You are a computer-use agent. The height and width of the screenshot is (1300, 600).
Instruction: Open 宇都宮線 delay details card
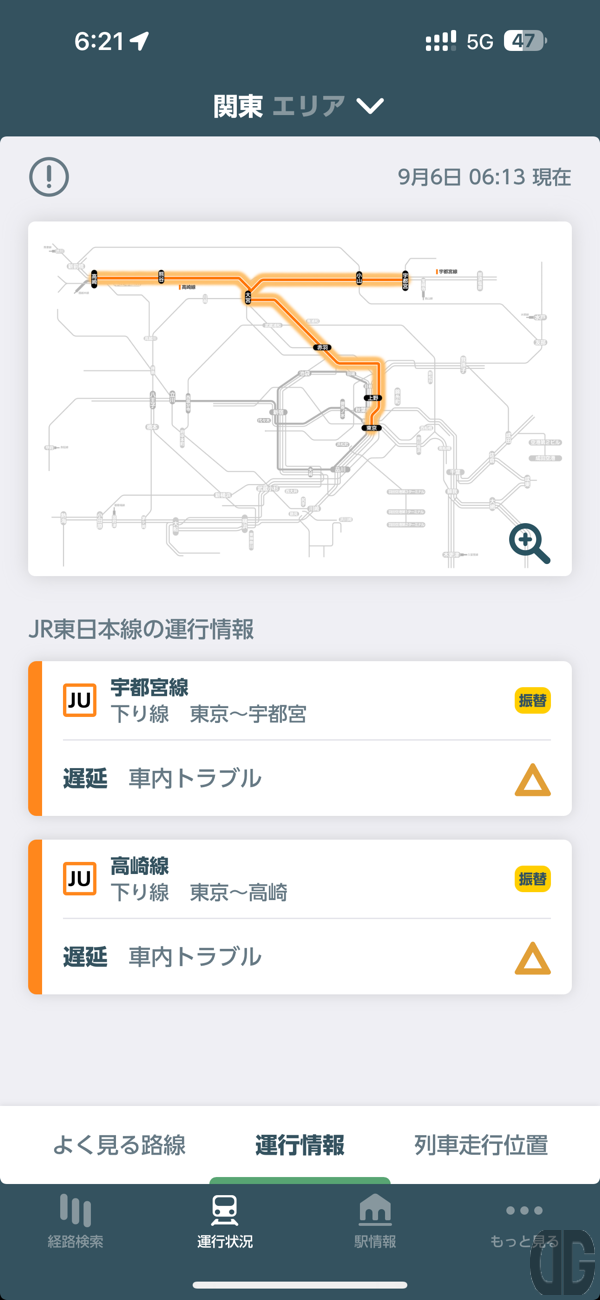(300, 738)
